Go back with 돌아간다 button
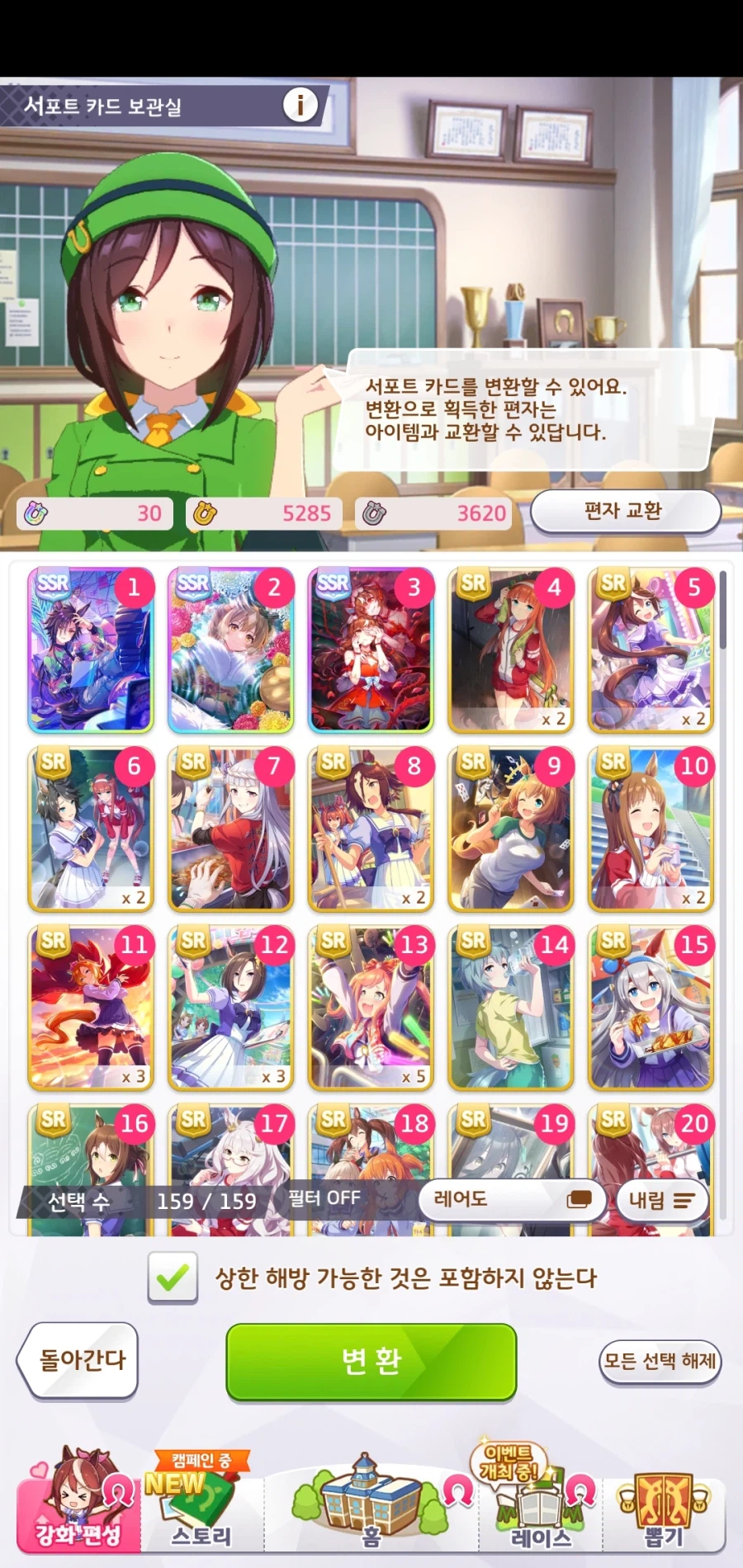The height and width of the screenshot is (1568, 743). (x=78, y=1360)
